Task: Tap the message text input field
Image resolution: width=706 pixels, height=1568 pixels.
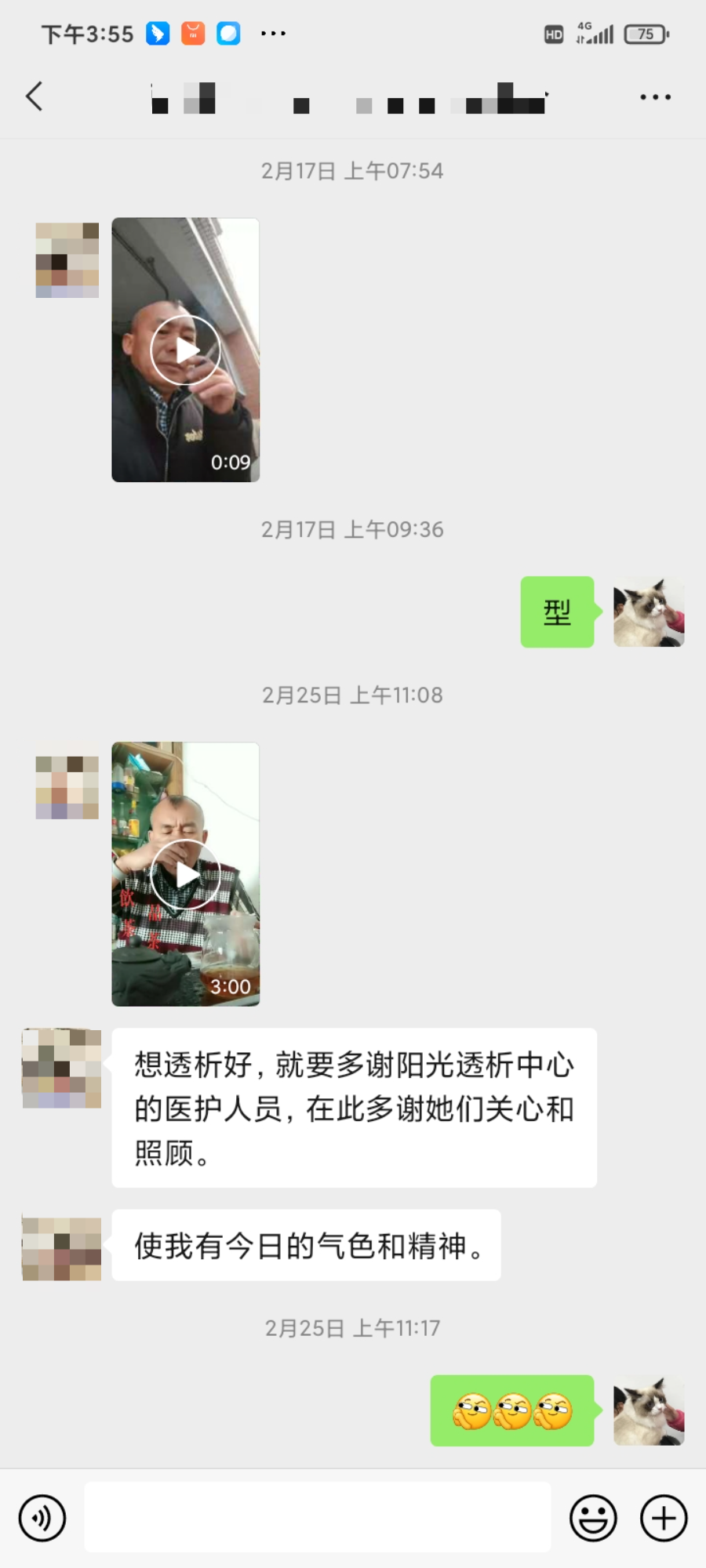Action: [317, 1517]
